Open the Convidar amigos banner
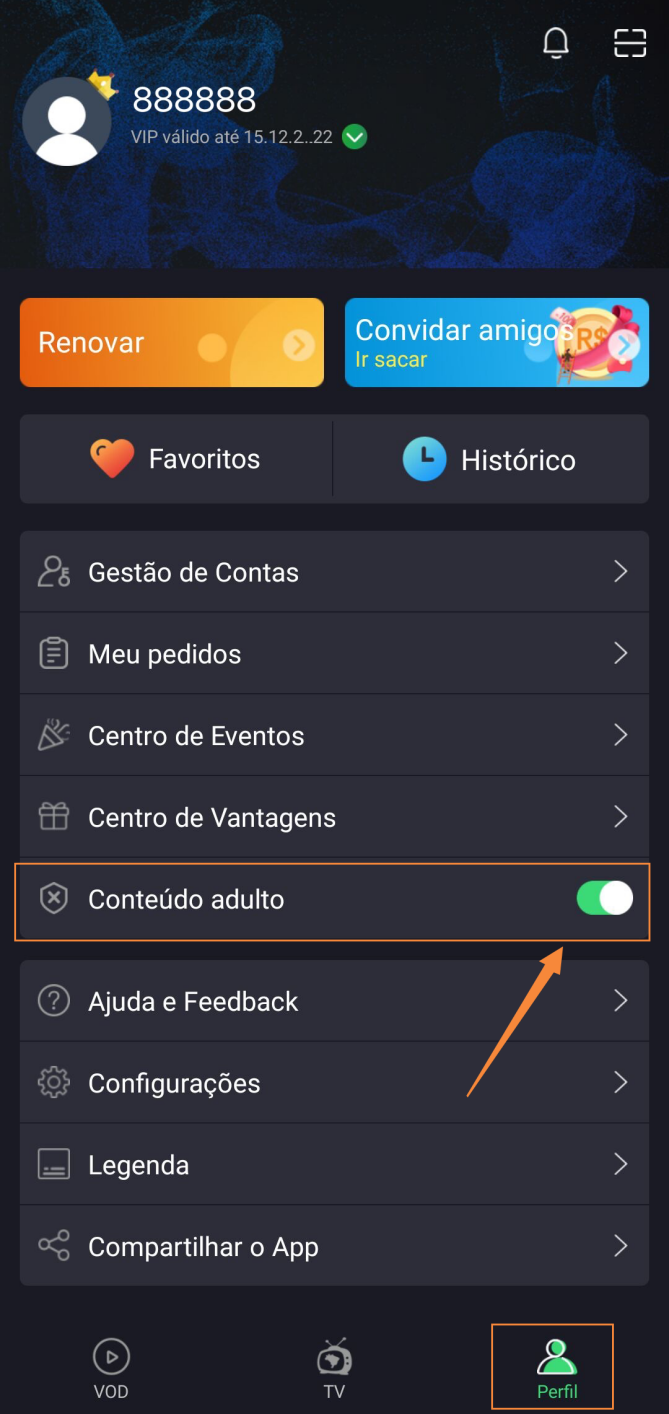The image size is (669, 1414). tap(496, 343)
